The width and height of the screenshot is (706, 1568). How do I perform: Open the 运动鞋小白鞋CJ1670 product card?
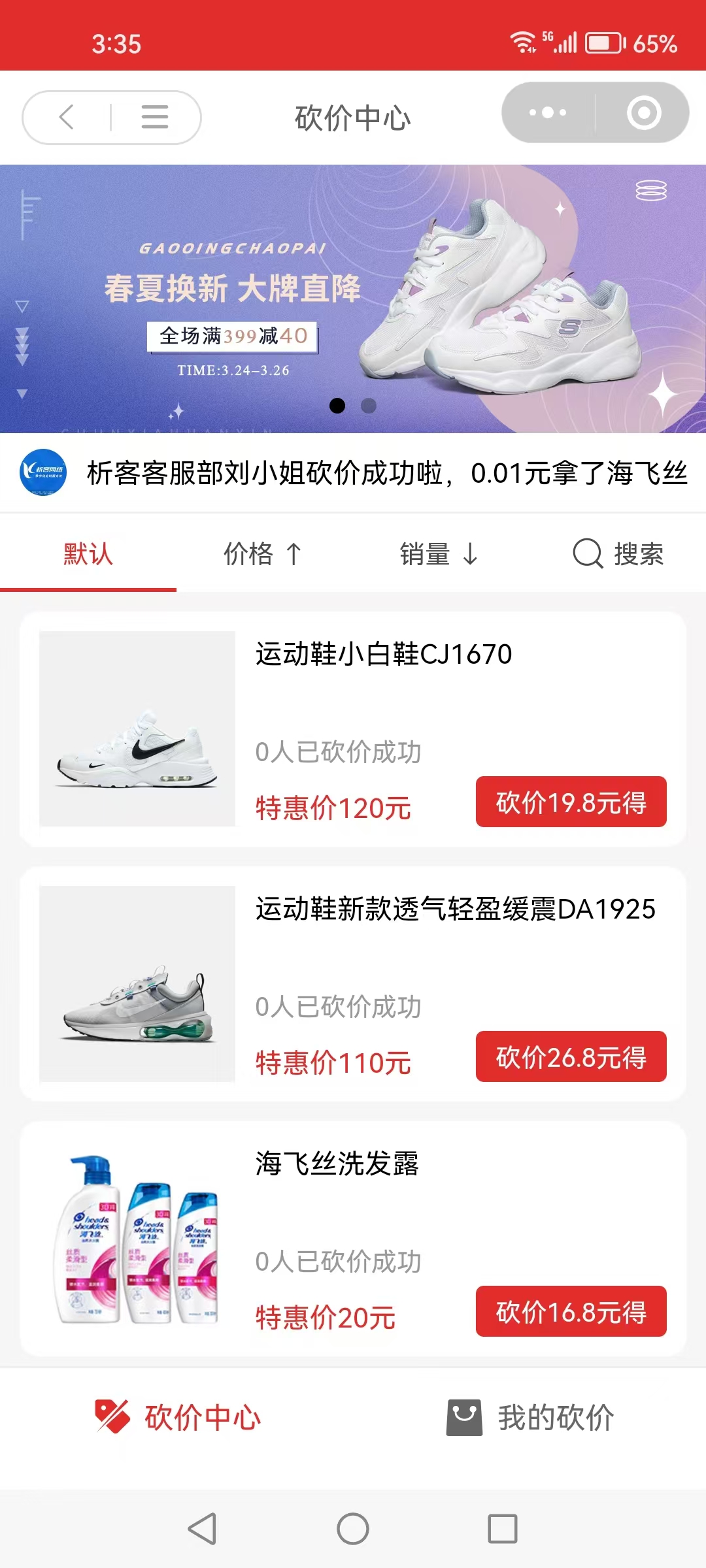coord(383,655)
